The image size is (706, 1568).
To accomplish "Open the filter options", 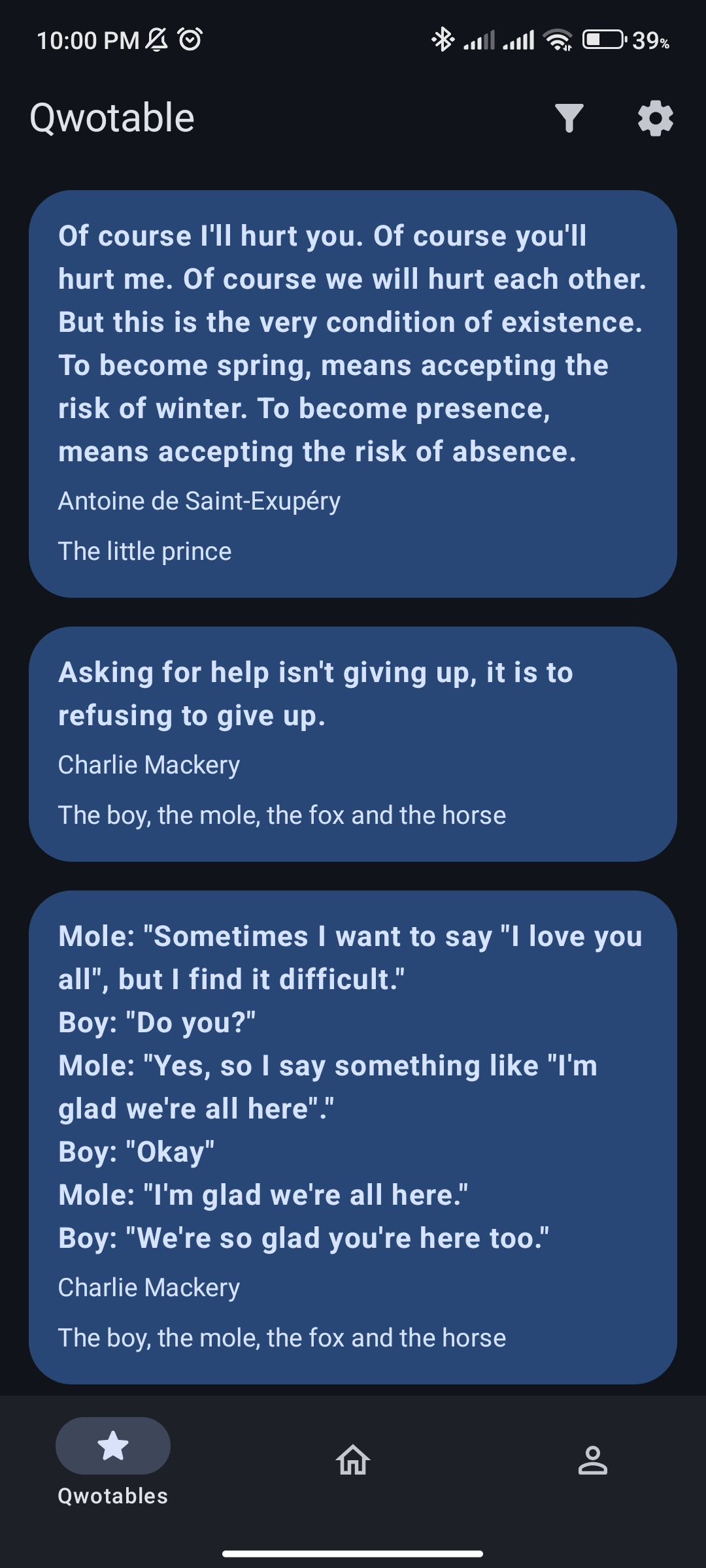I will (x=569, y=118).
